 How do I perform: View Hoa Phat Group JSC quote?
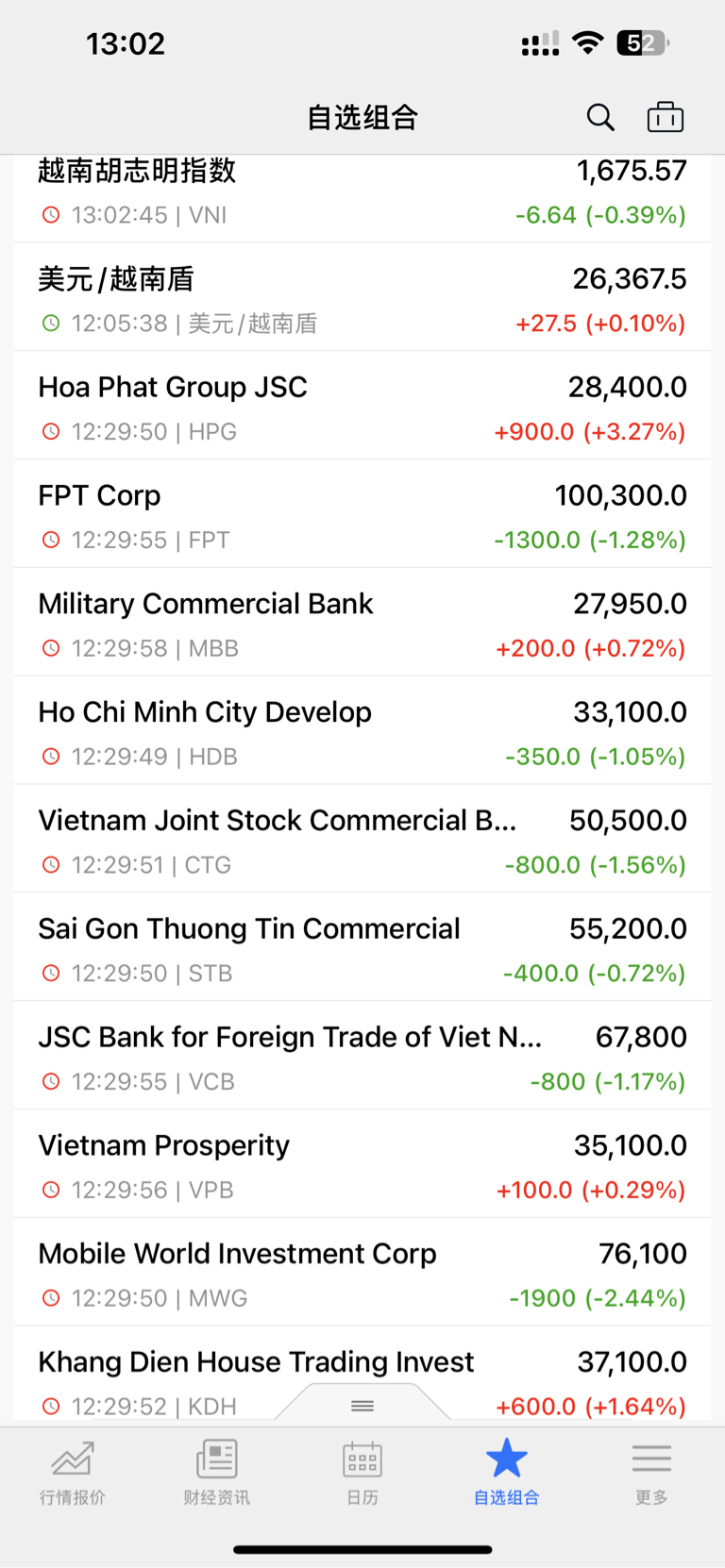click(362, 406)
